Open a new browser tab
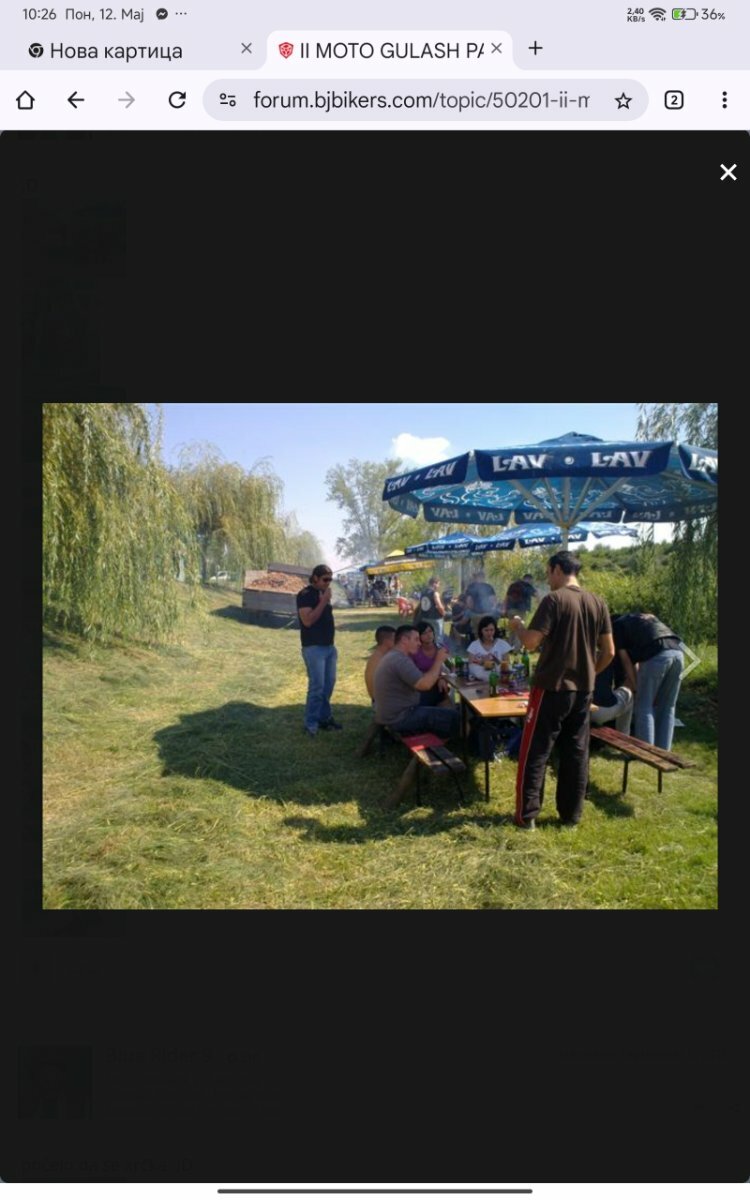 pyautogui.click(x=536, y=48)
